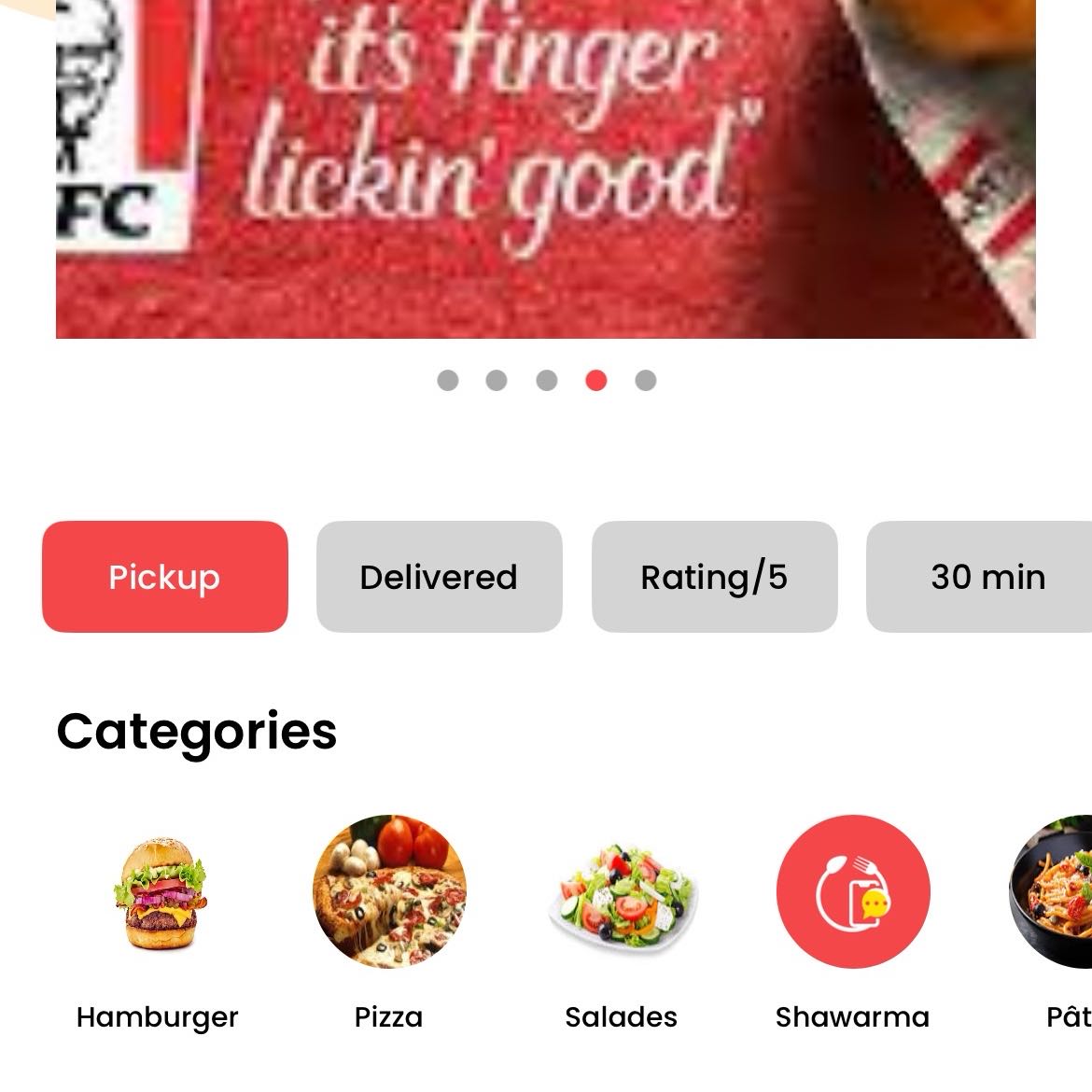Apply the Rating/5 filter

coord(714,577)
